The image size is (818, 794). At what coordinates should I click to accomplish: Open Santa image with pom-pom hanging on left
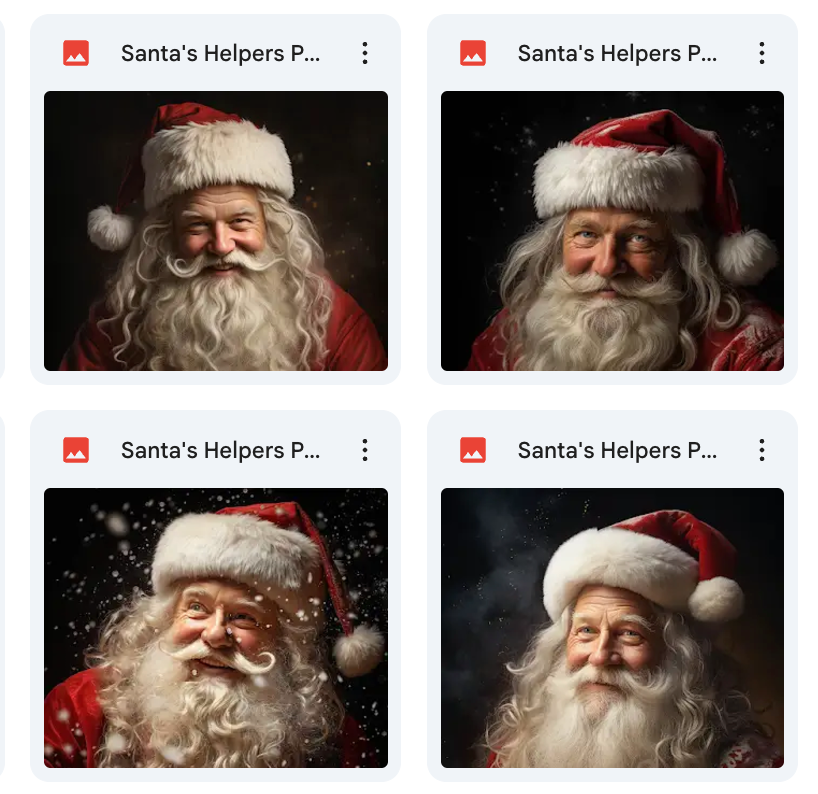[215, 231]
